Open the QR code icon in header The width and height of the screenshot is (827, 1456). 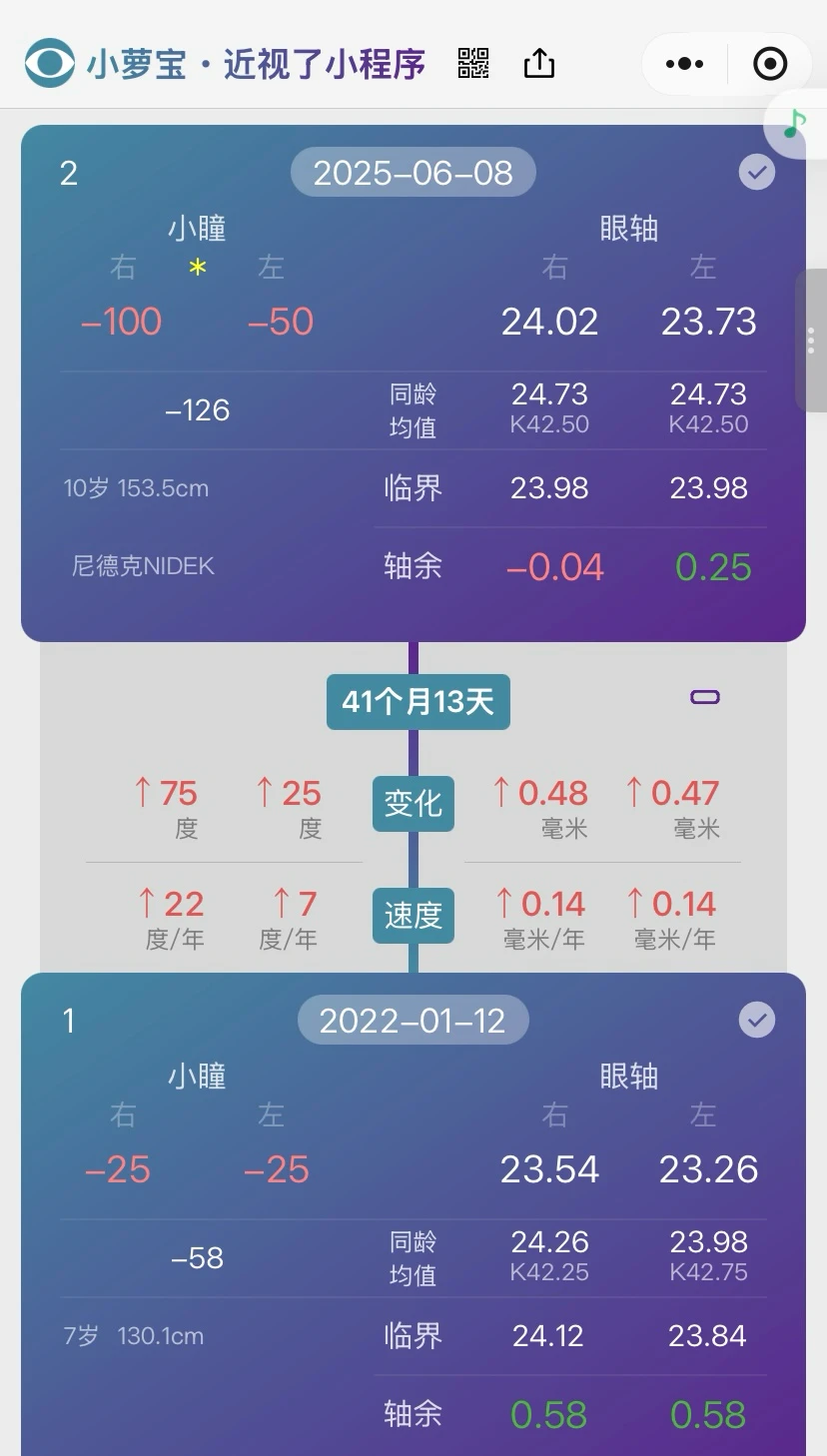point(473,64)
